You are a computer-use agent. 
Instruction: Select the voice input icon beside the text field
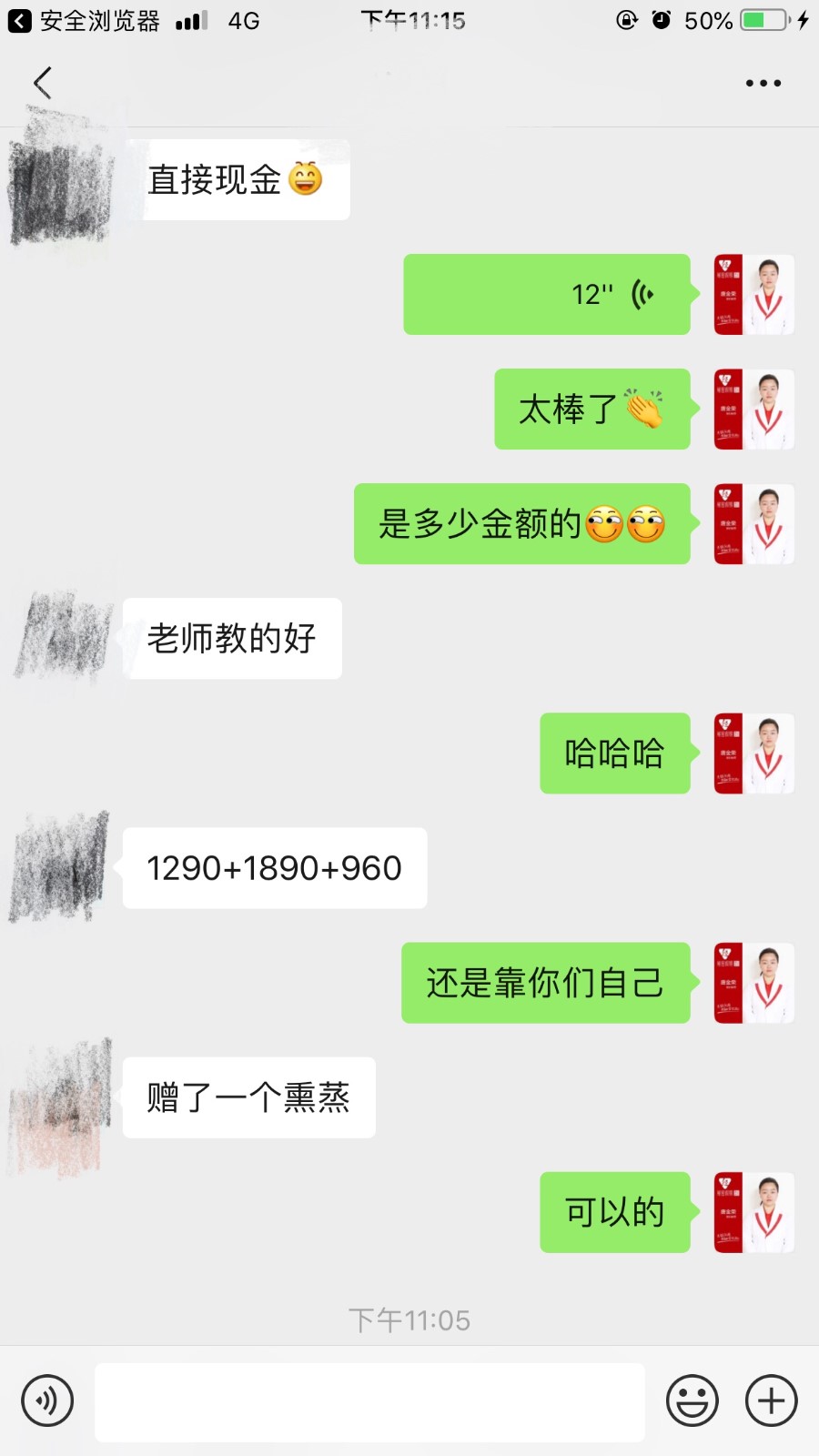[47, 1400]
